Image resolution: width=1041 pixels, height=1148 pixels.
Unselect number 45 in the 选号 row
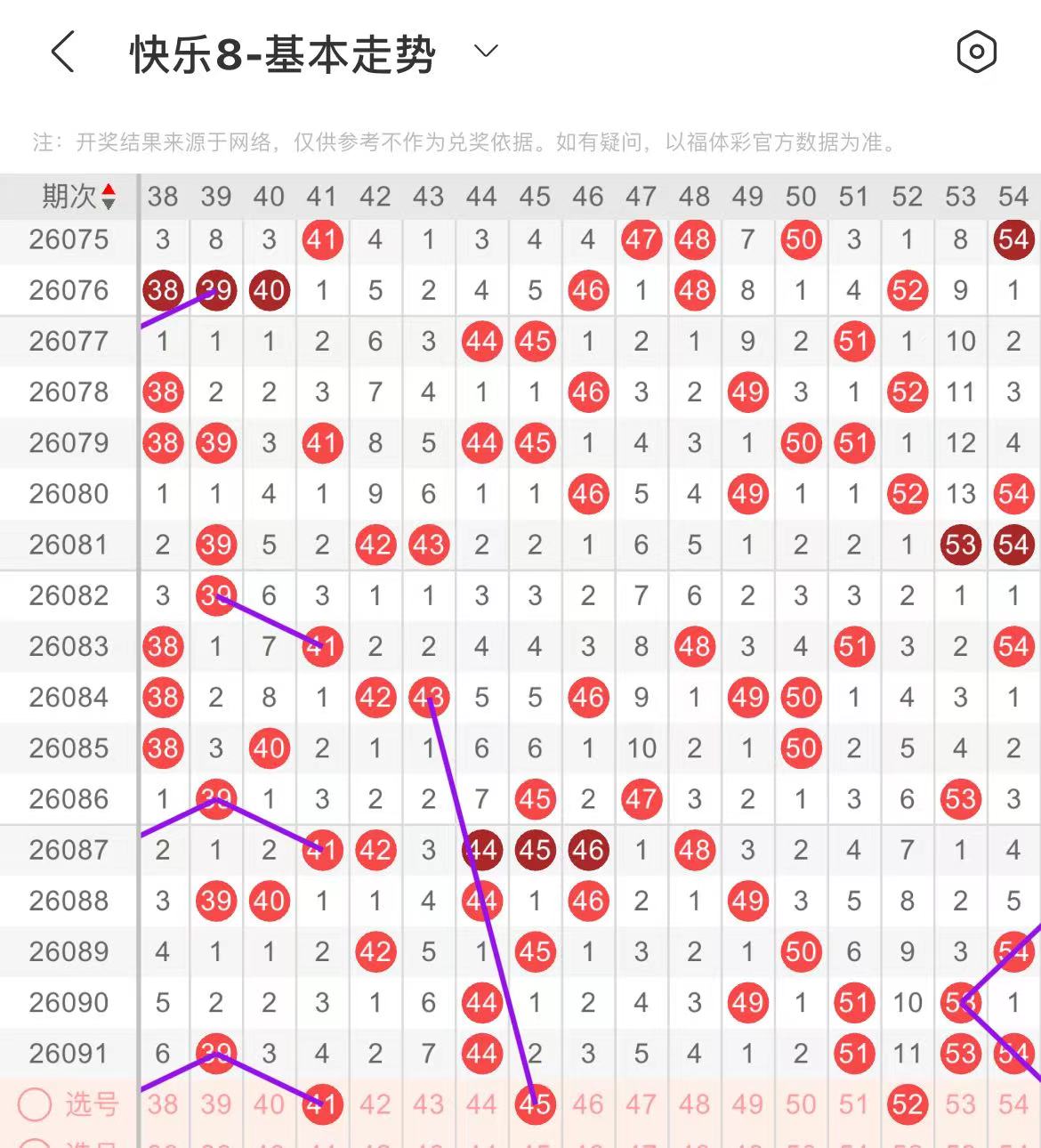click(x=535, y=1104)
